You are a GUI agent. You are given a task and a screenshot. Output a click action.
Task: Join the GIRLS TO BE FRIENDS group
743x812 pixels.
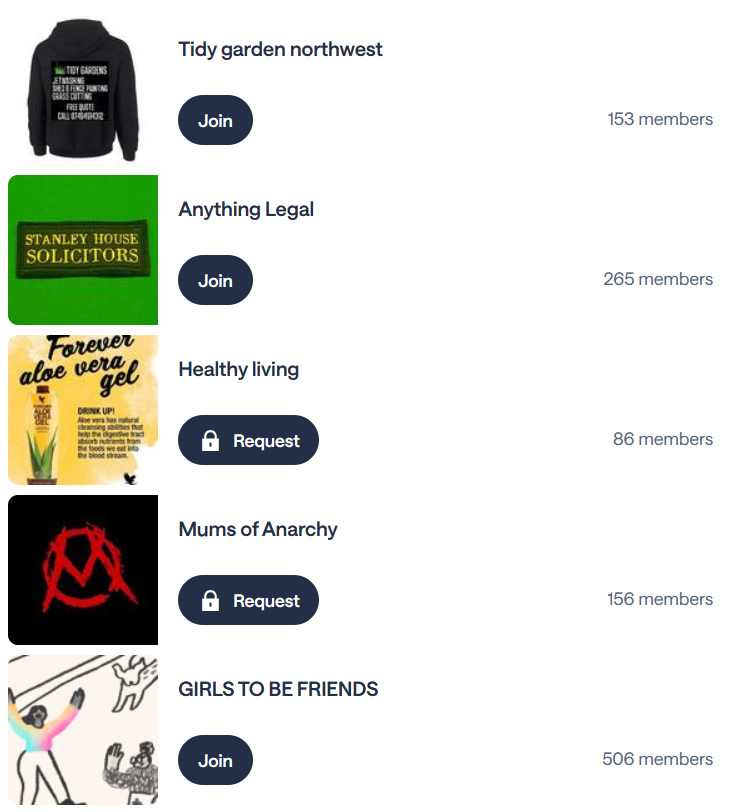[215, 760]
